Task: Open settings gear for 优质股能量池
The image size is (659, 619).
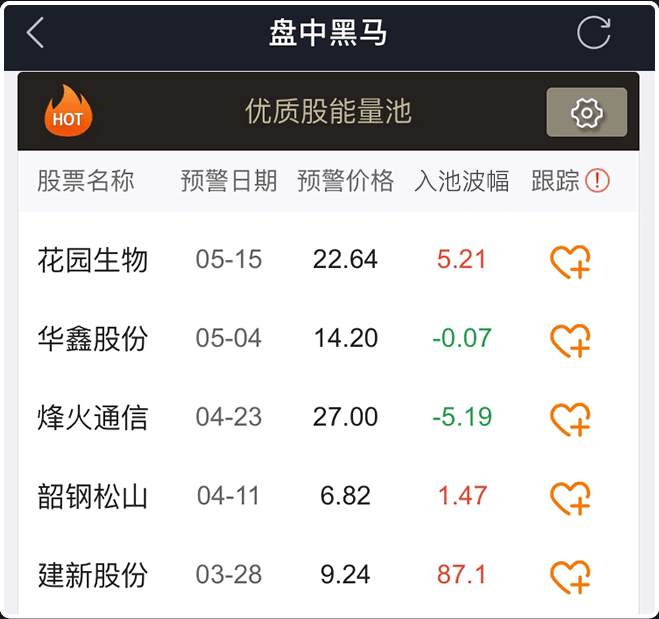Action: tap(586, 112)
